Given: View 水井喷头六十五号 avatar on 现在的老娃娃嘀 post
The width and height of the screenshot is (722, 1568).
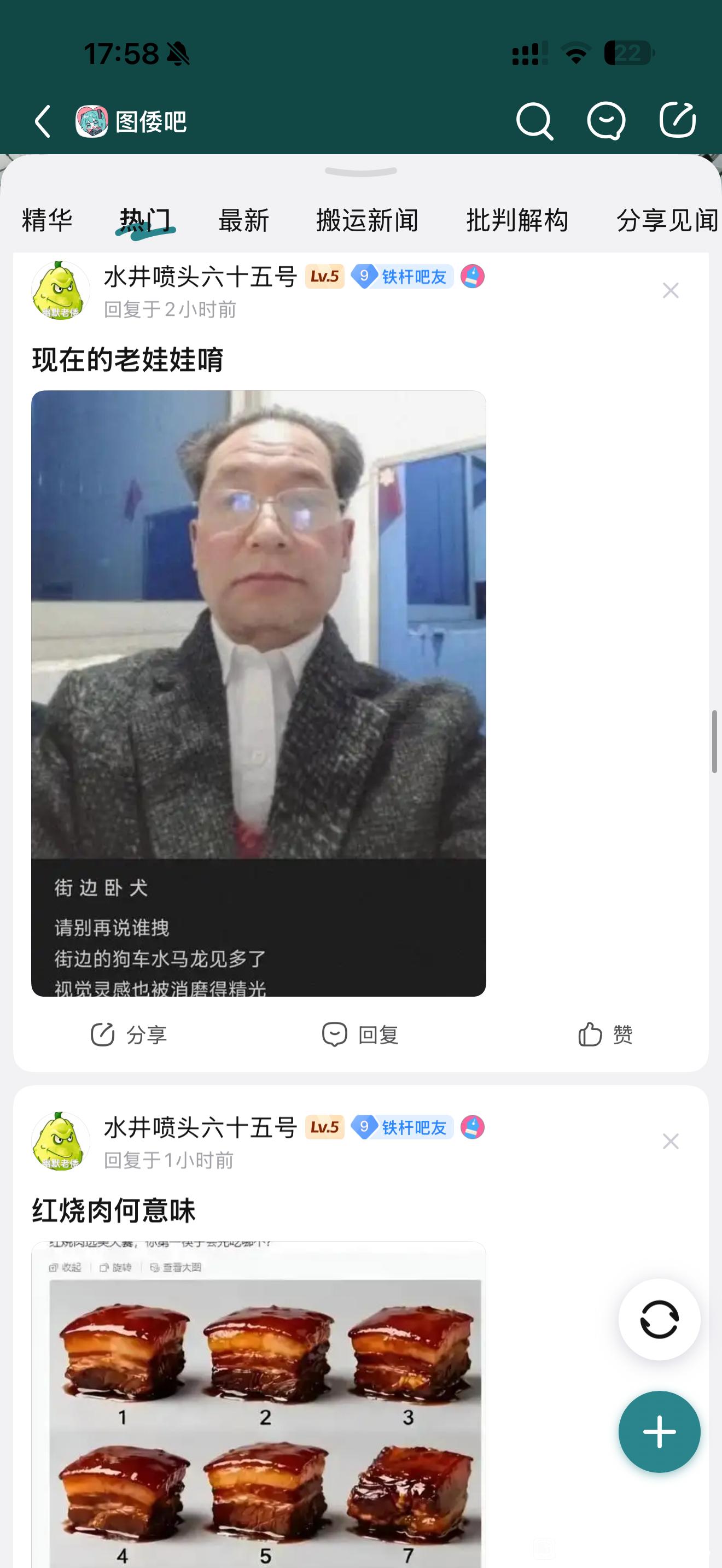Looking at the screenshot, I should pyautogui.click(x=60, y=291).
